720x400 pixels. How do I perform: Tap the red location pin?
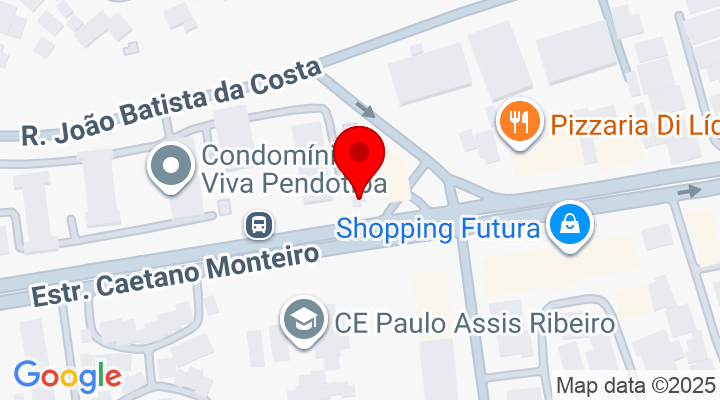coord(359,157)
